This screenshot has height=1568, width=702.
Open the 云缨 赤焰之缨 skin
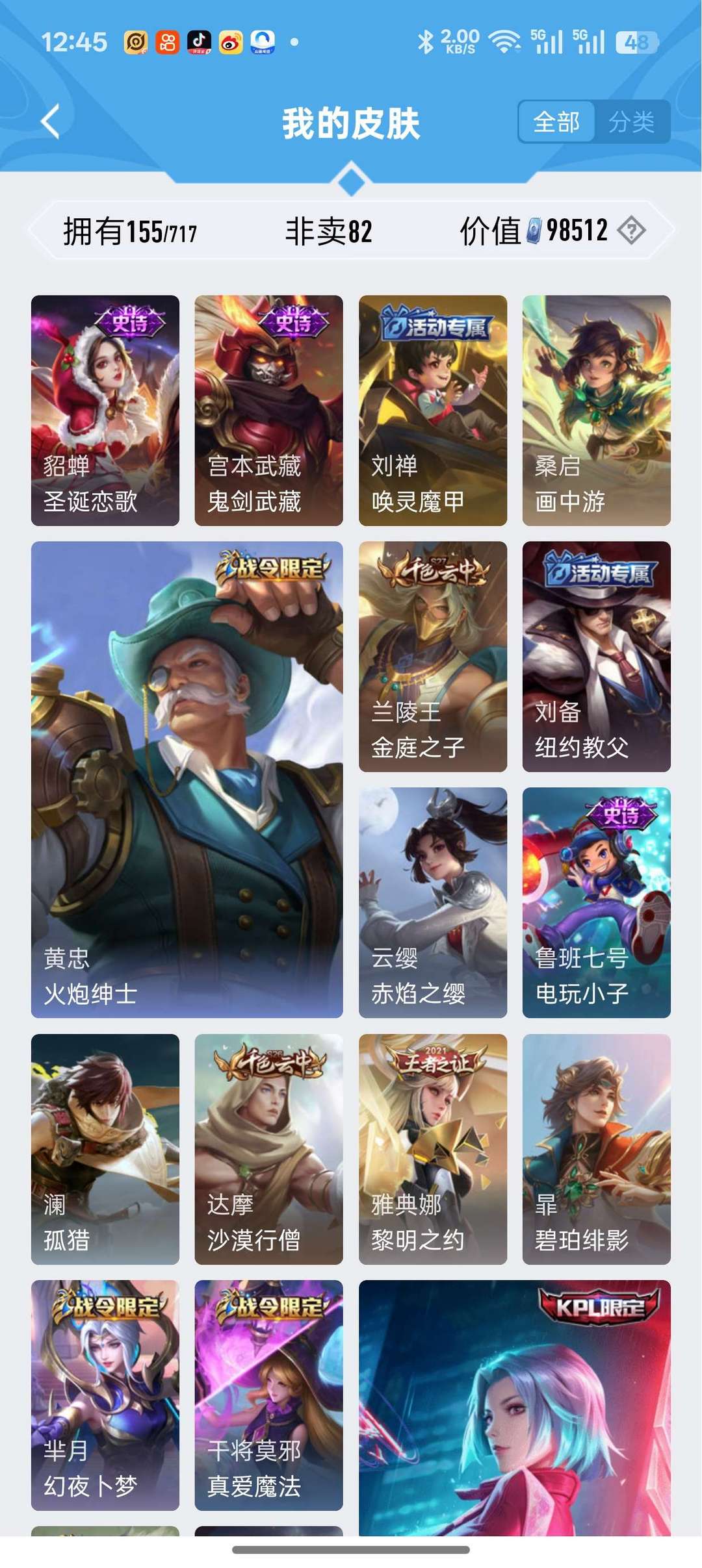[x=433, y=903]
